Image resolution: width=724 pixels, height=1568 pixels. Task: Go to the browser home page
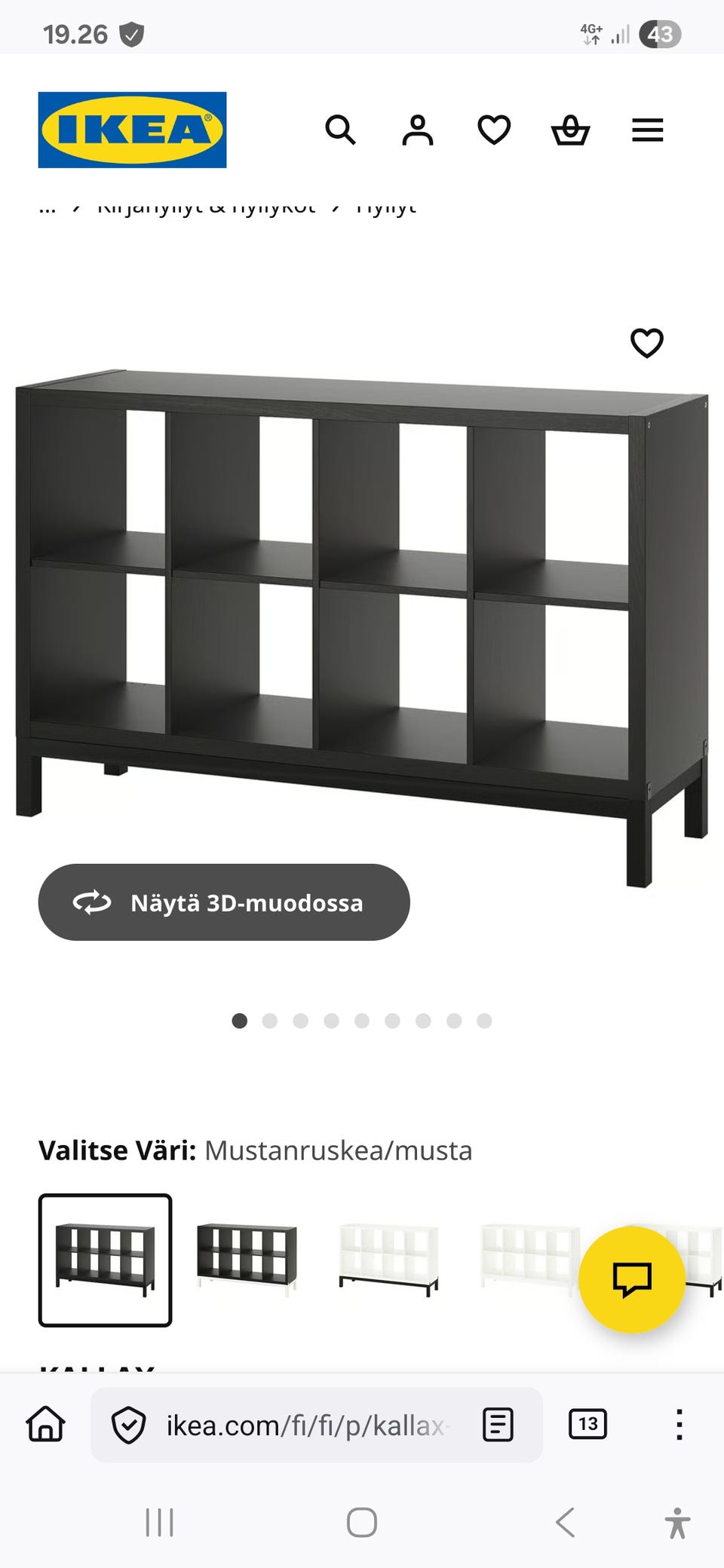pyautogui.click(x=46, y=1425)
